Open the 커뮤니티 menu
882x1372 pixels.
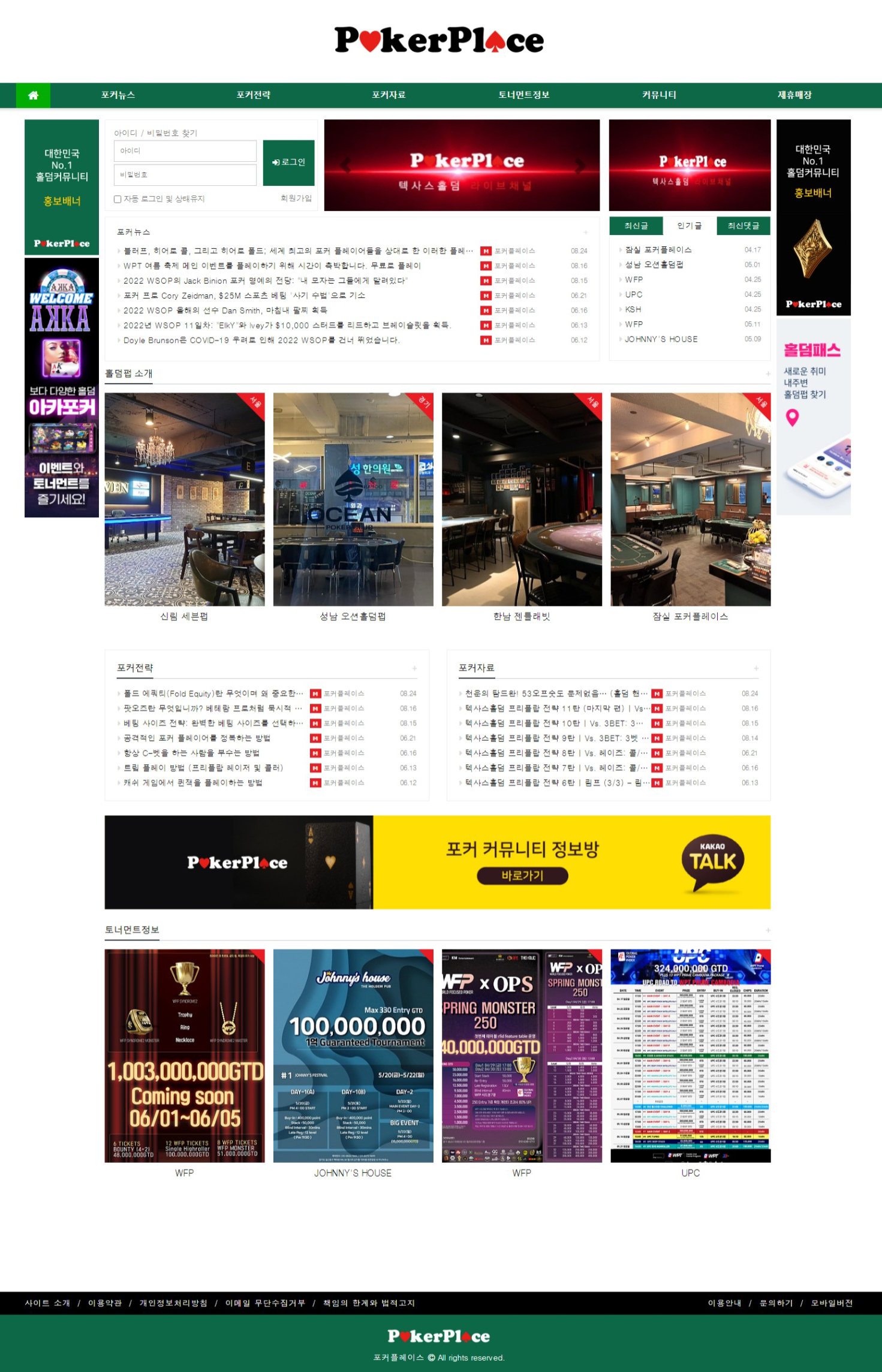pos(659,95)
